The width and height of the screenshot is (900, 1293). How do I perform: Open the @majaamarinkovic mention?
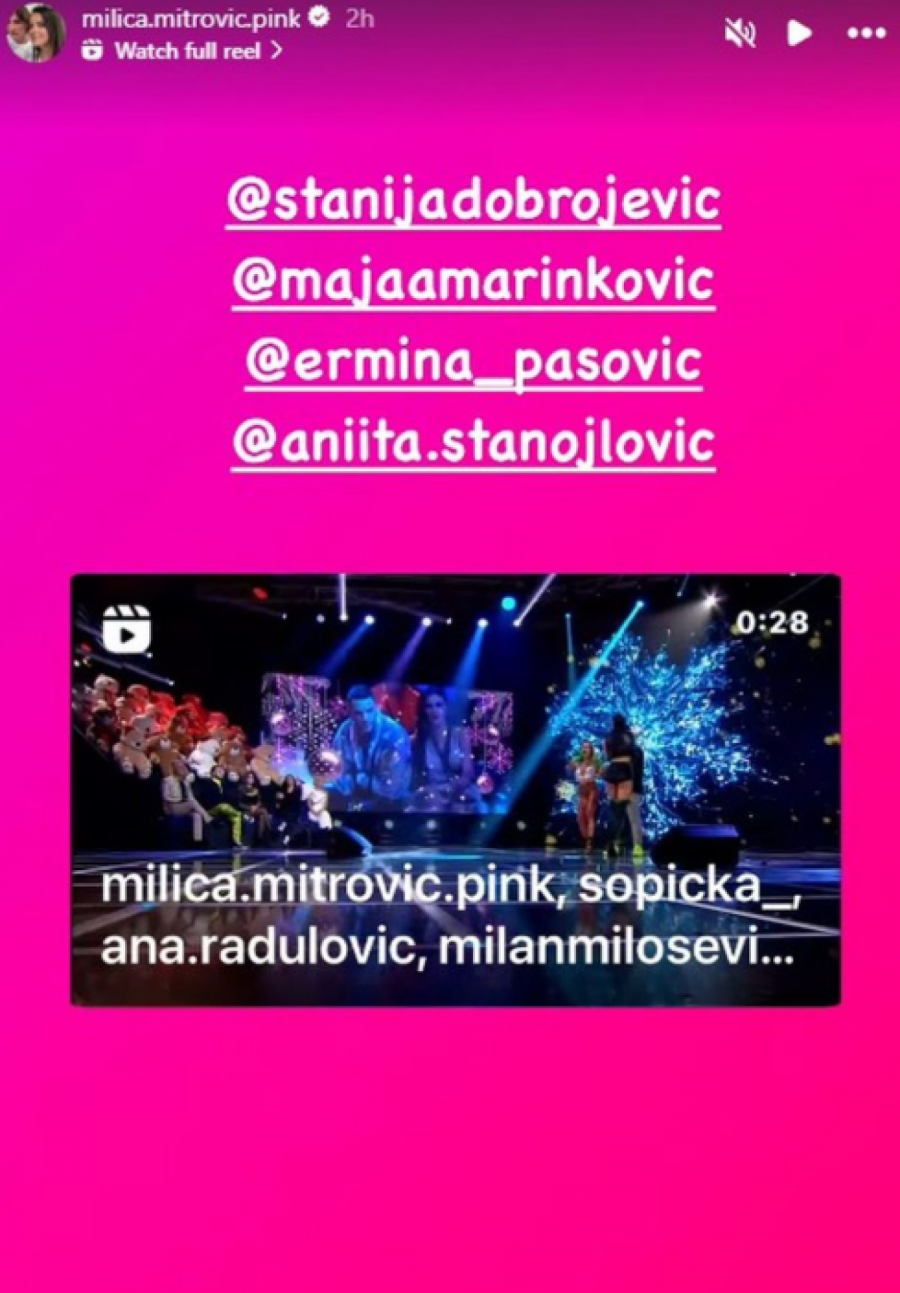pos(473,281)
